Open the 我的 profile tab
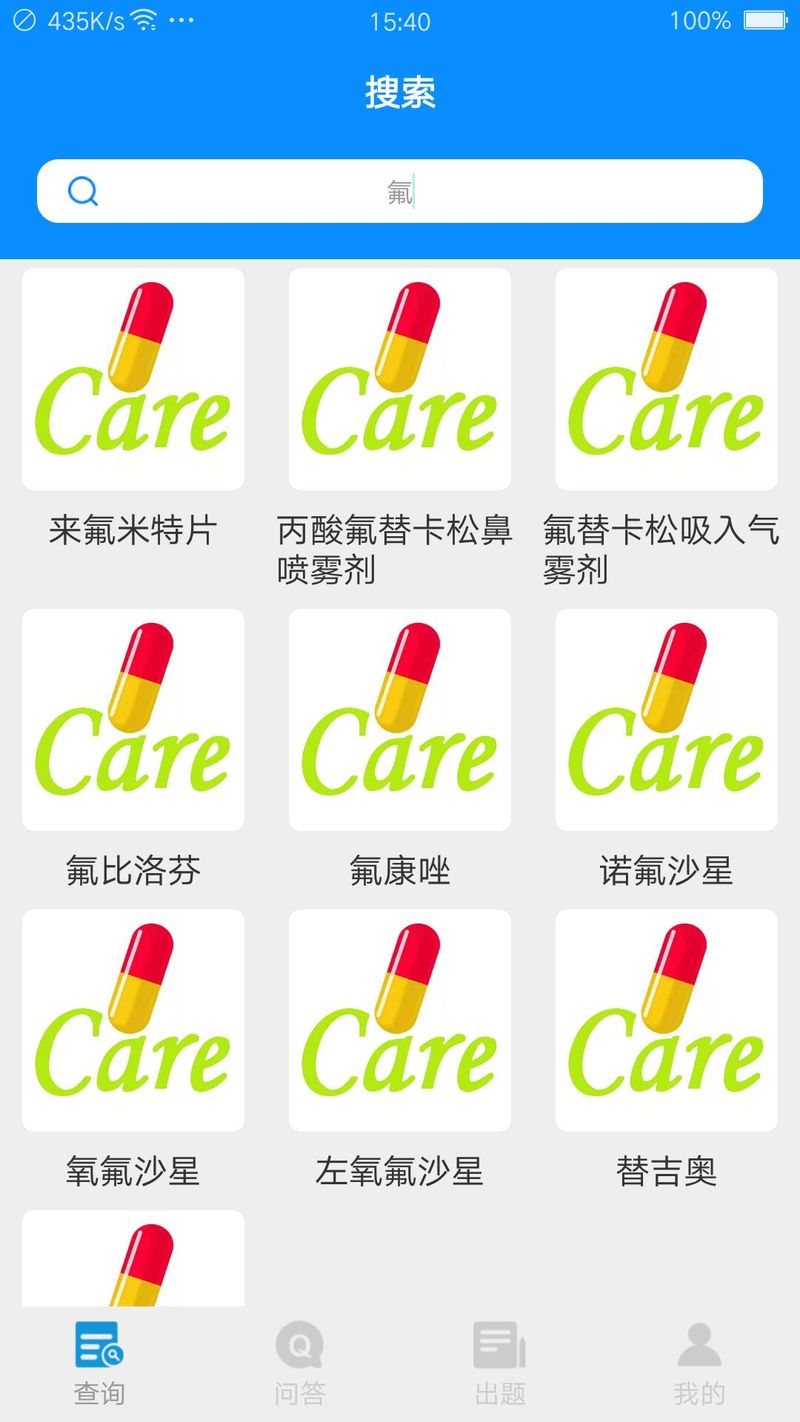Viewport: 800px width, 1422px height. [x=699, y=1364]
